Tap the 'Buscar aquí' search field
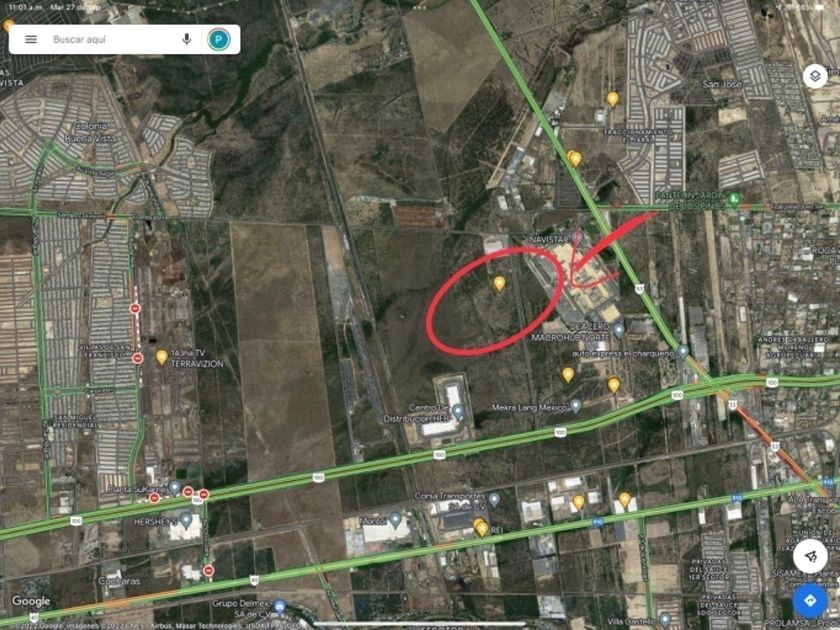 110,39
